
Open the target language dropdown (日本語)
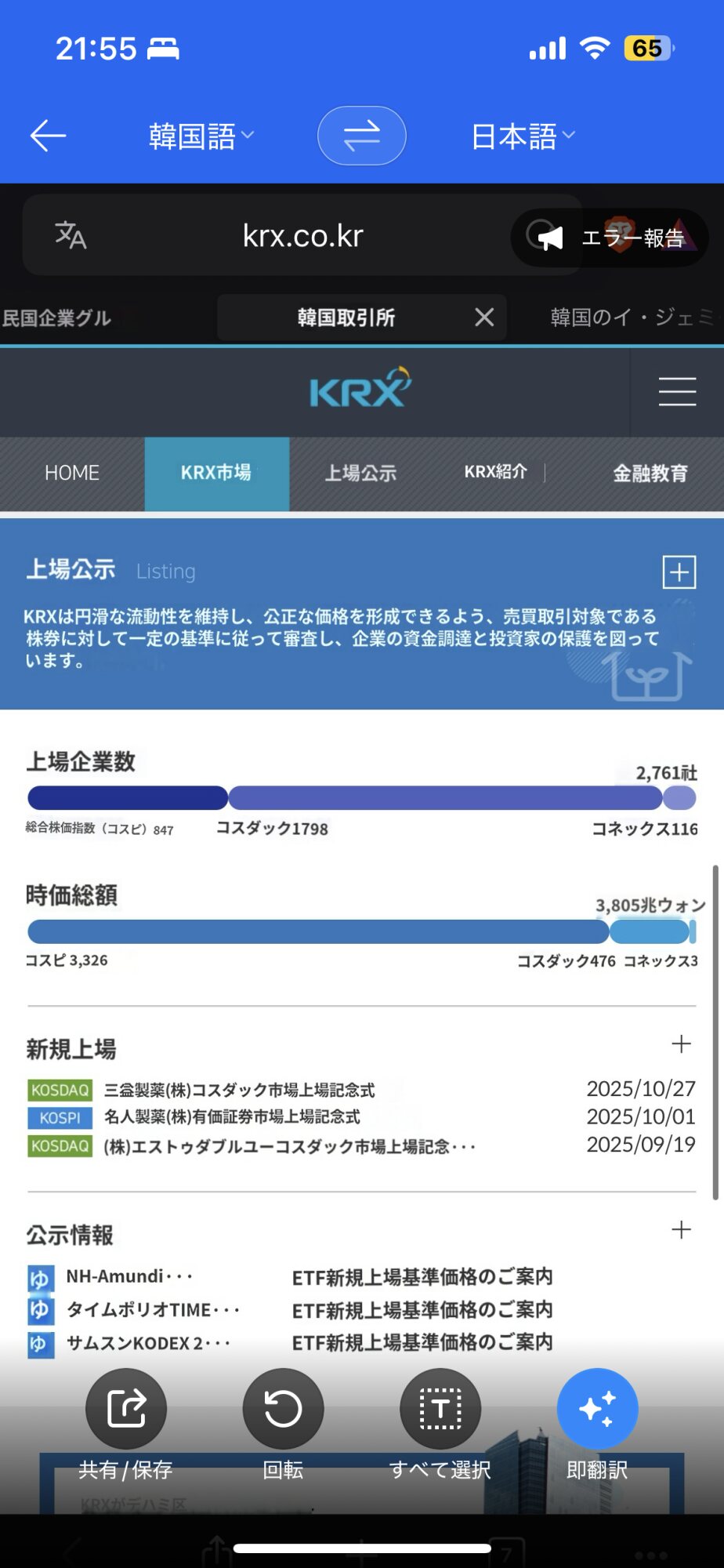(x=523, y=136)
